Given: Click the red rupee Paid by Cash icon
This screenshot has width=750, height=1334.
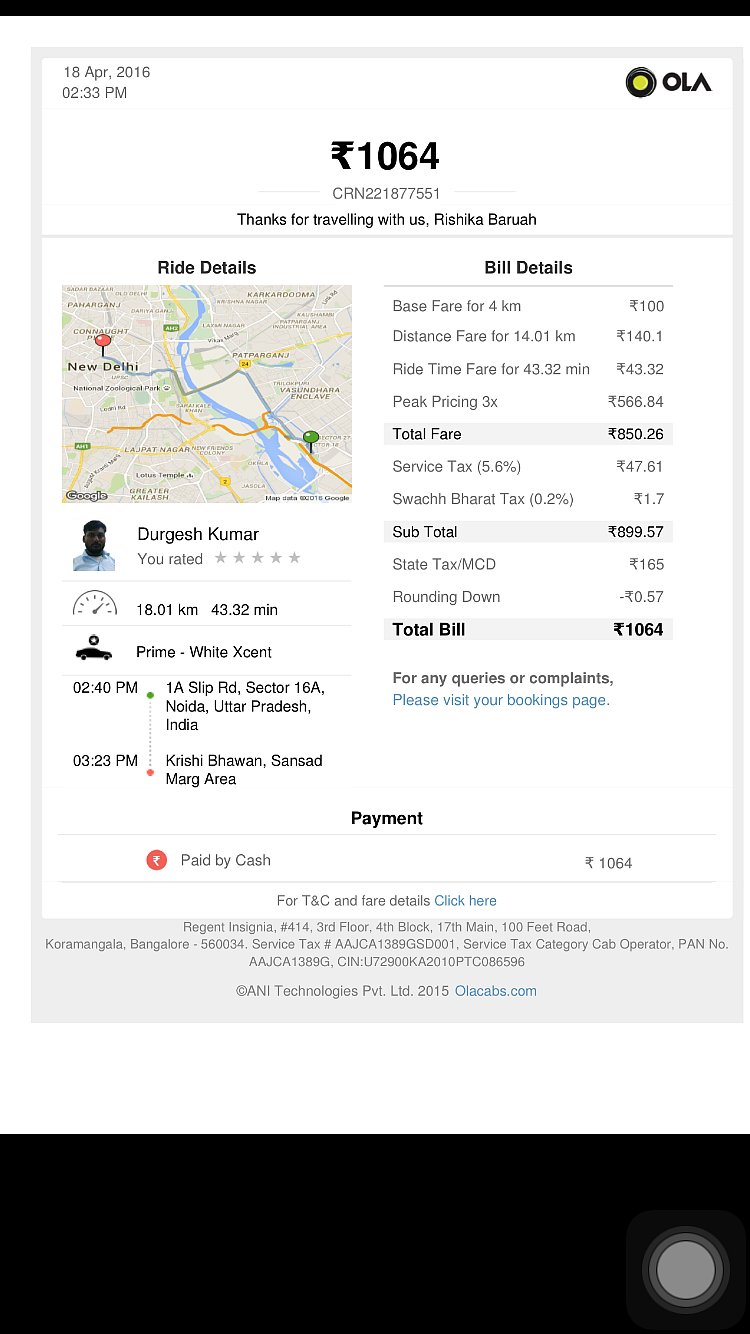Looking at the screenshot, I should (156, 859).
